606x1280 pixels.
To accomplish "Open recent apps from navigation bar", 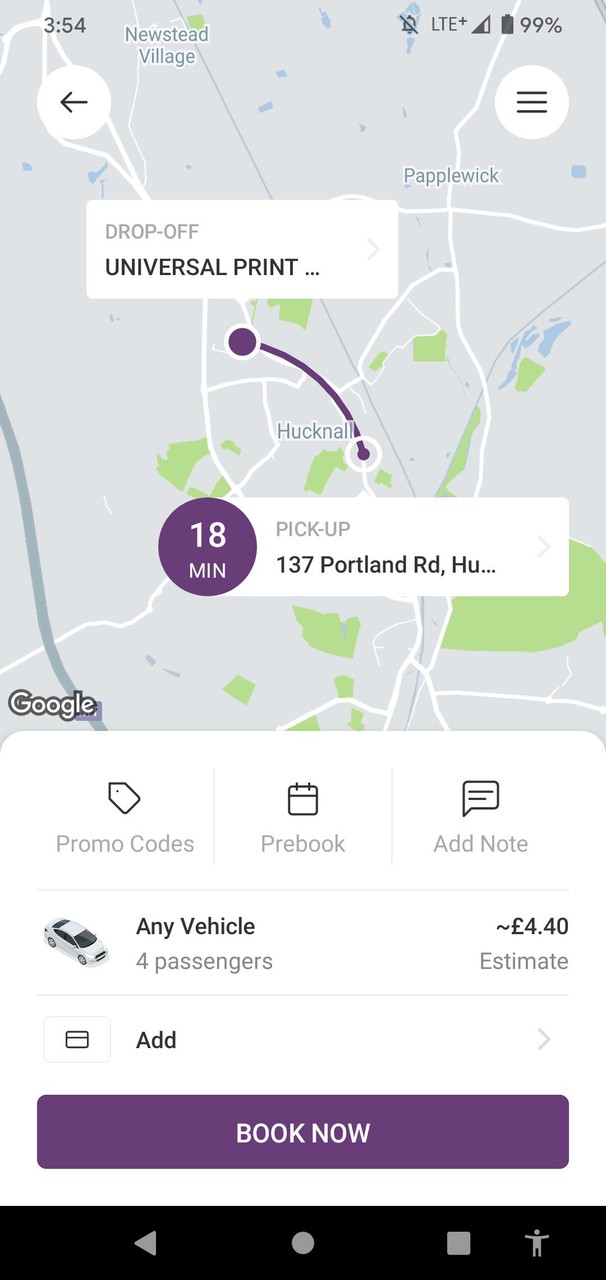I will tap(458, 1243).
